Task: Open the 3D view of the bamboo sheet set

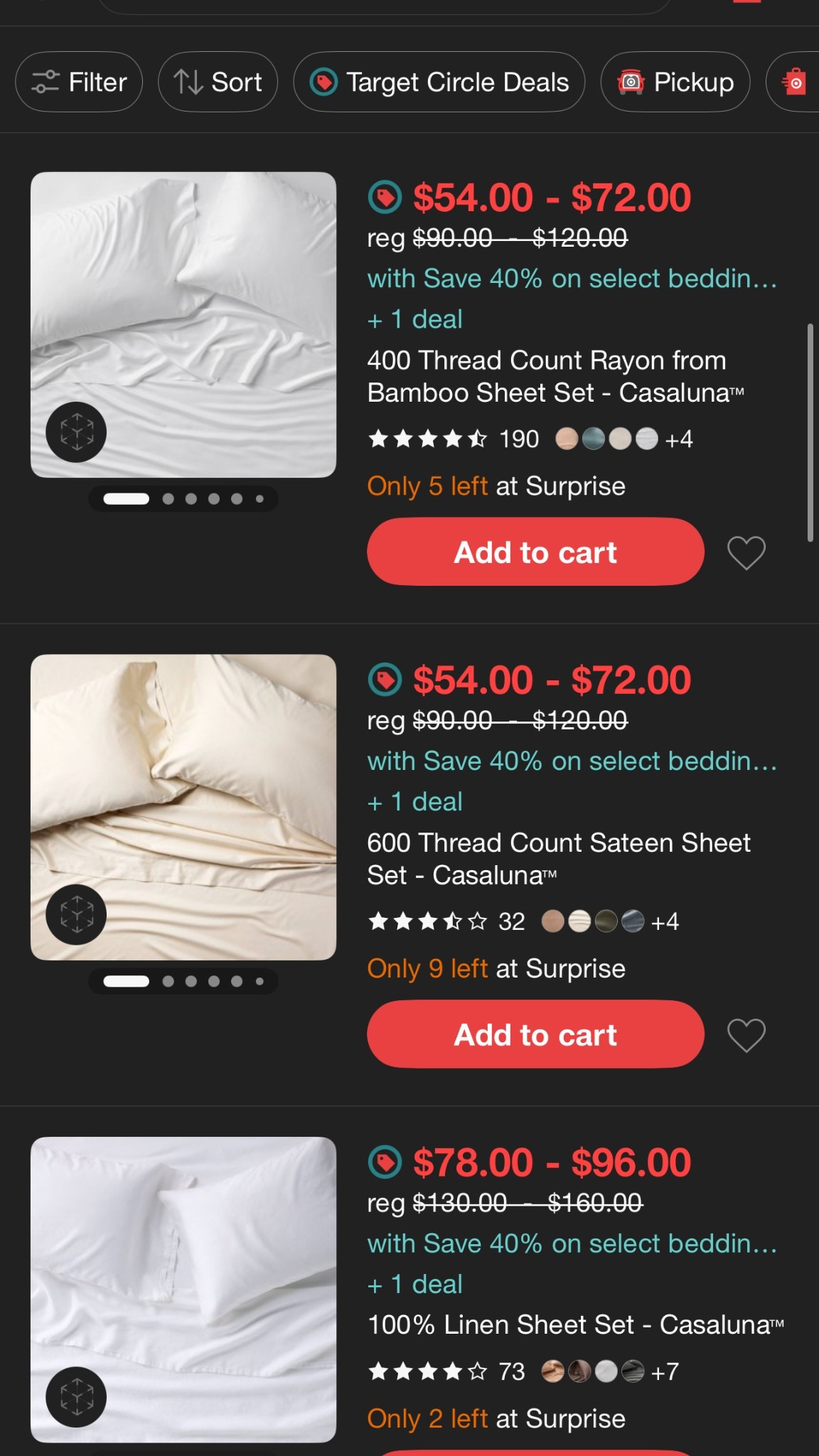Action: pos(76,431)
